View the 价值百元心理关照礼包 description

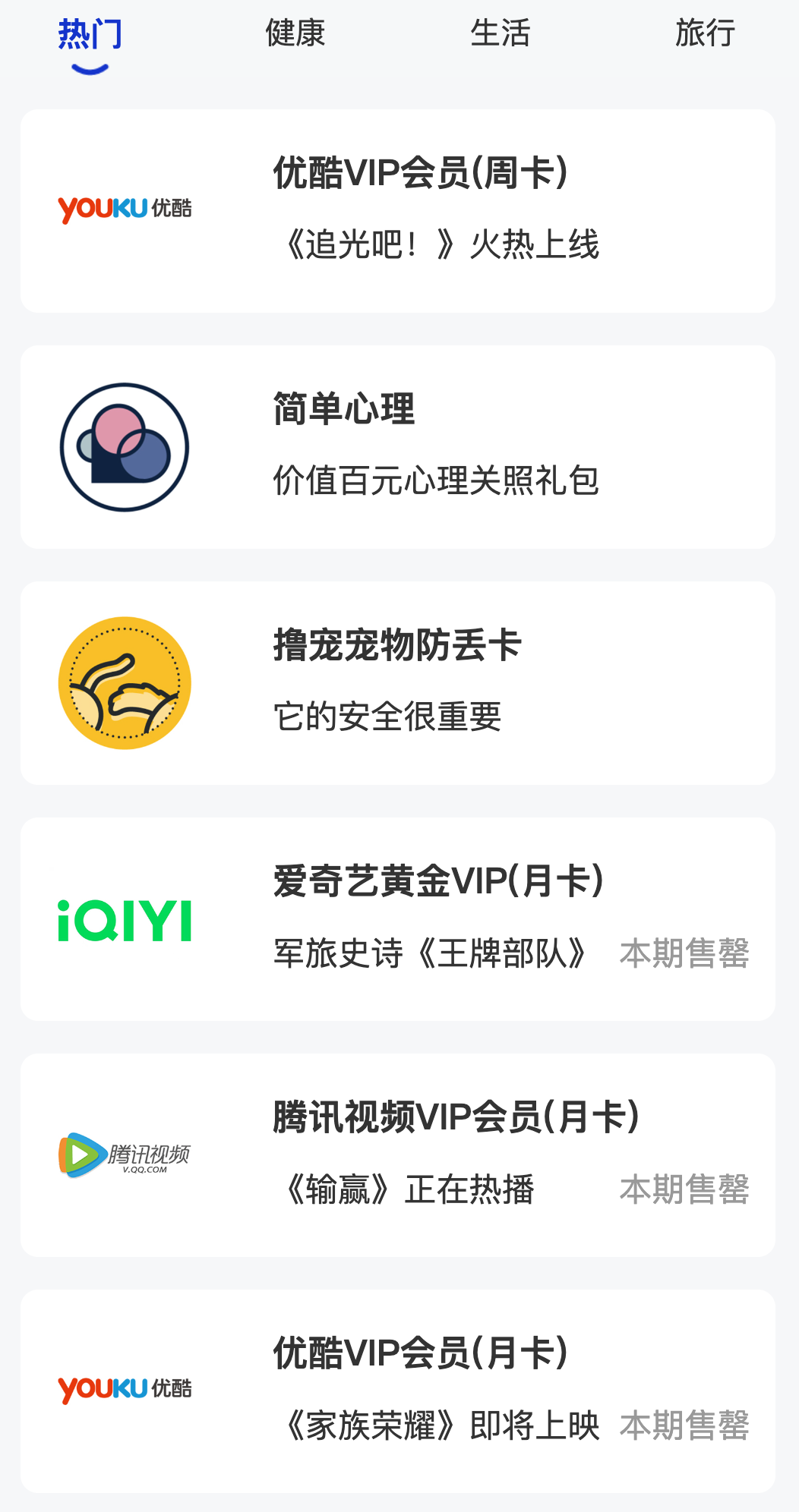tap(436, 481)
